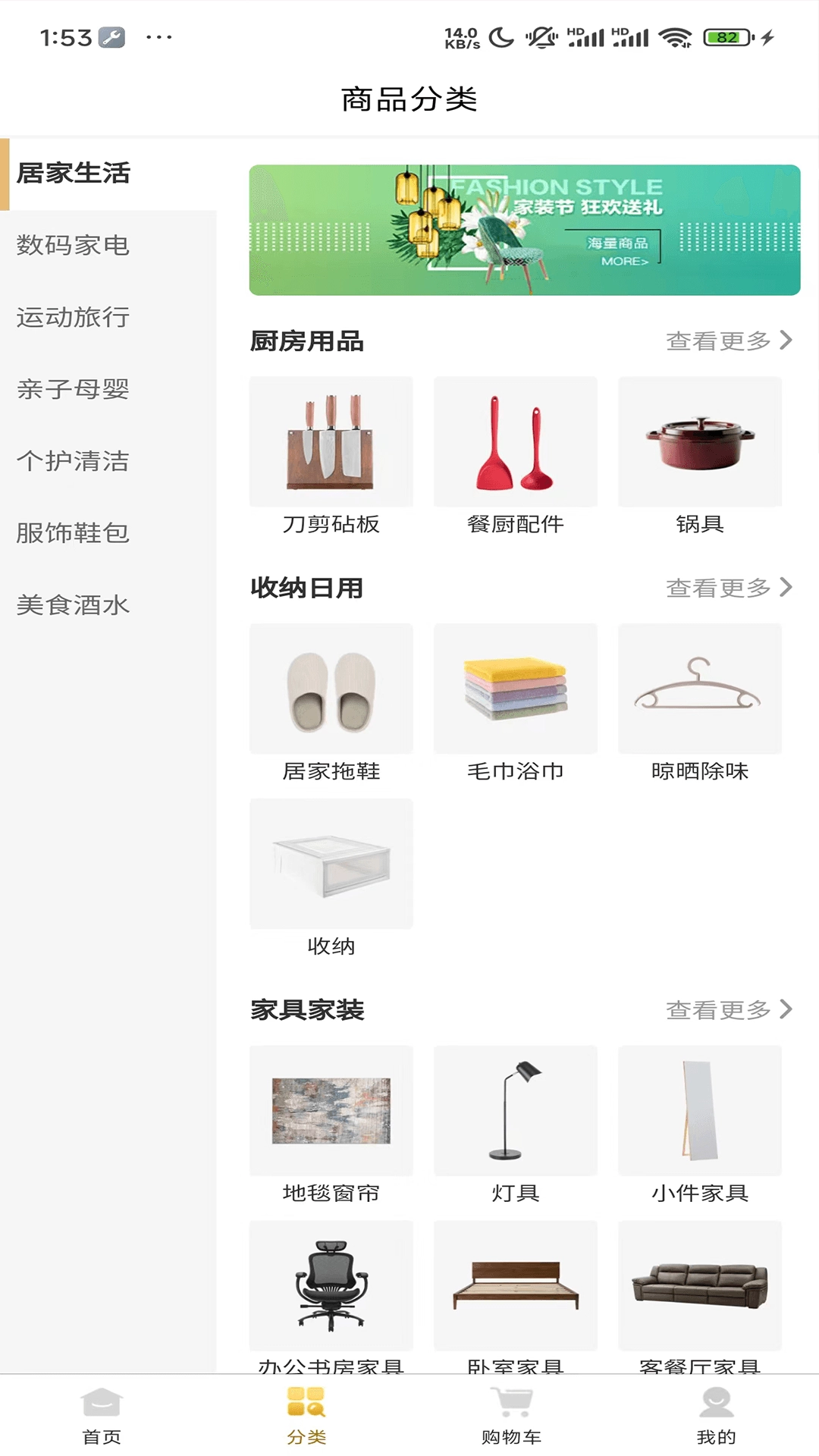Open the 我的 profile icon

(716, 1407)
